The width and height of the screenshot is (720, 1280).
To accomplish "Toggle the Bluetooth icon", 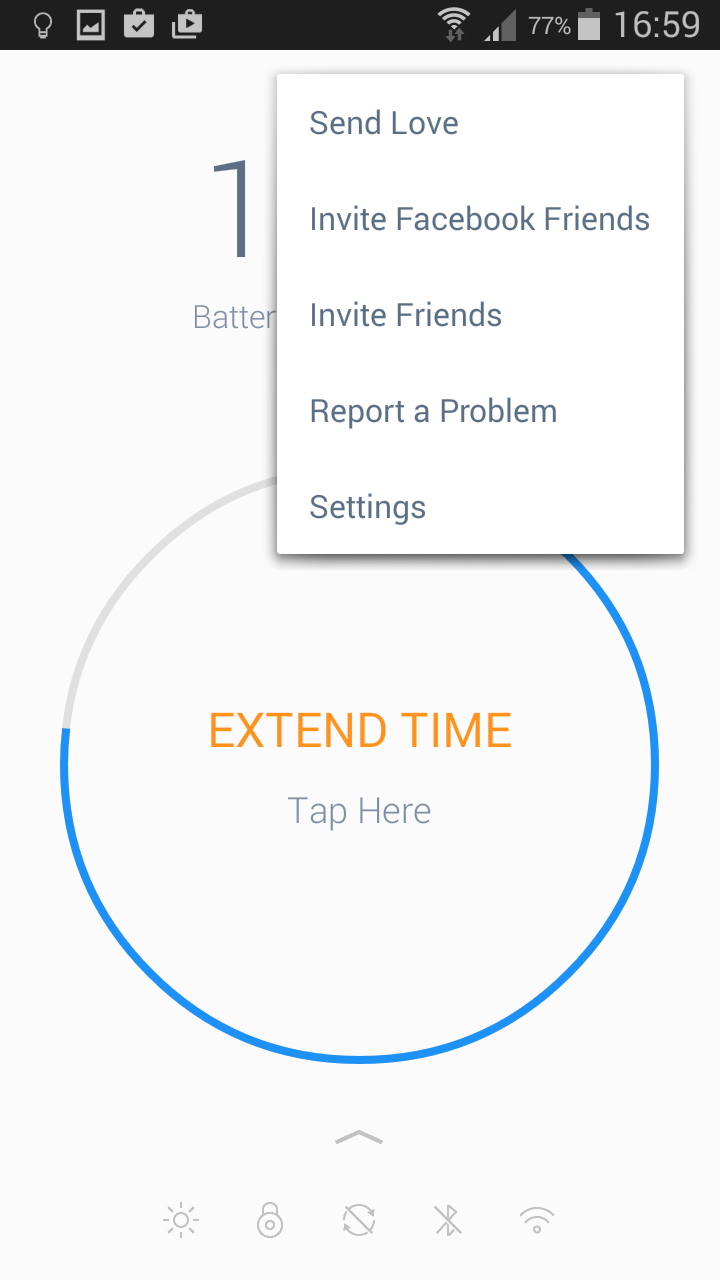I will (447, 1220).
